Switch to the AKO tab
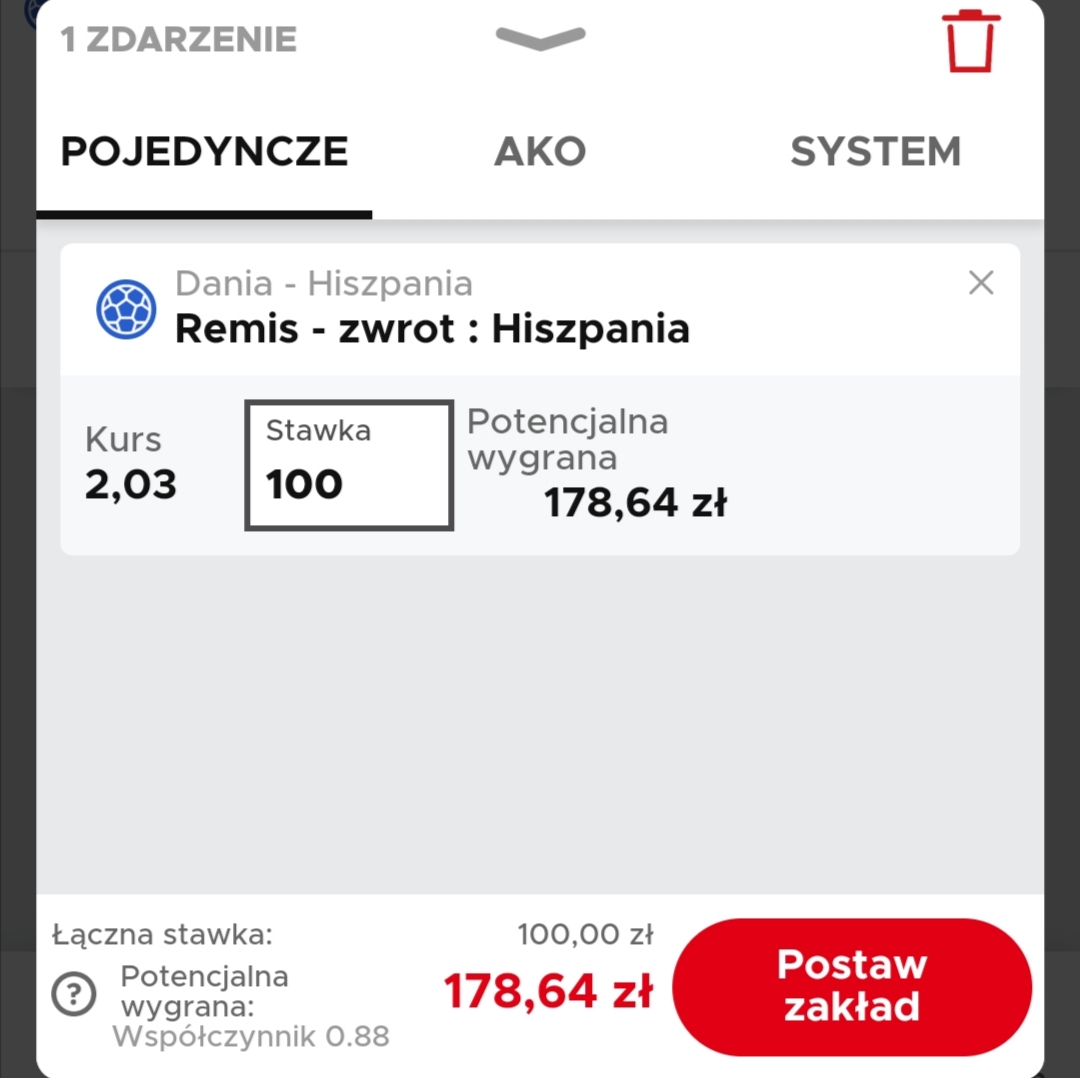 (540, 152)
